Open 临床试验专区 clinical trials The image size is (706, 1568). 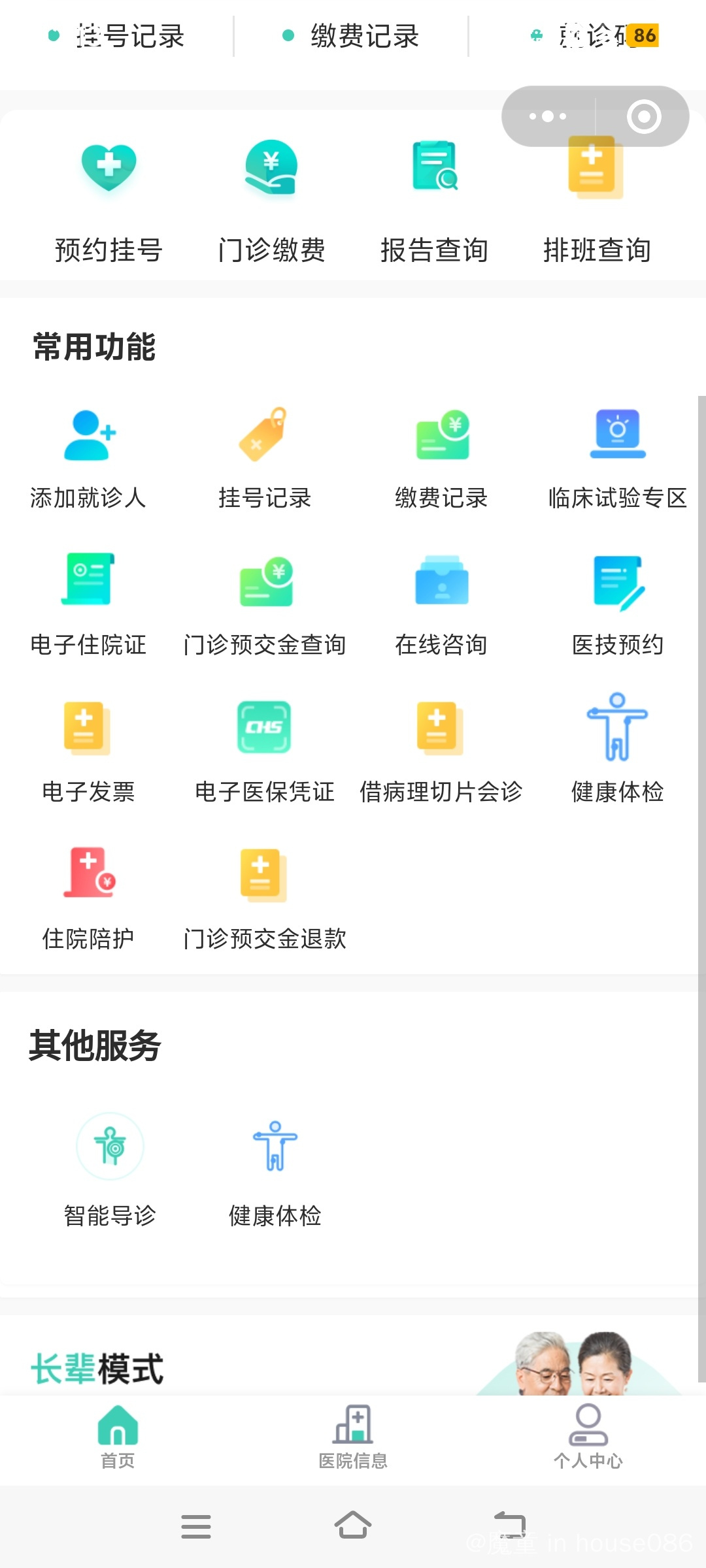(x=618, y=457)
